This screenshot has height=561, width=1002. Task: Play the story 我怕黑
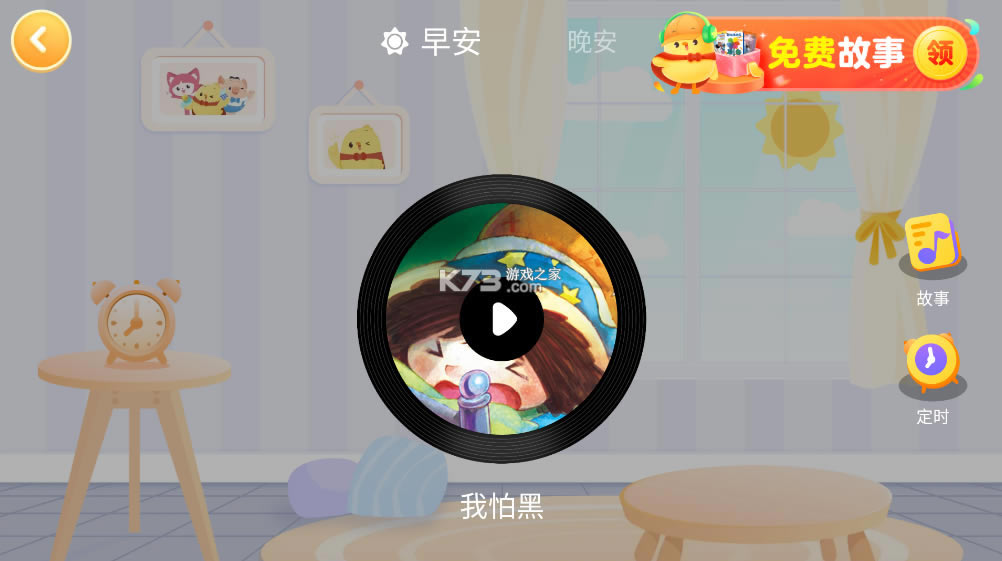[502, 319]
